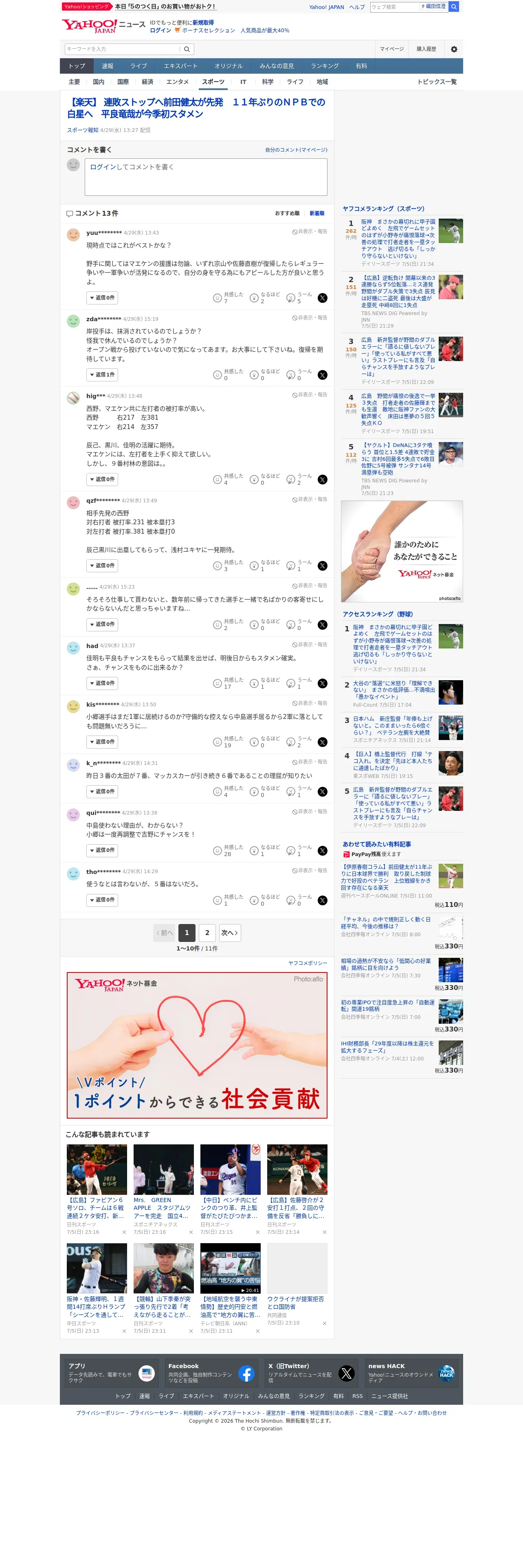This screenshot has width=523, height=1568.
Task: Open ヤフコメポリシー link
Action: 308,963
